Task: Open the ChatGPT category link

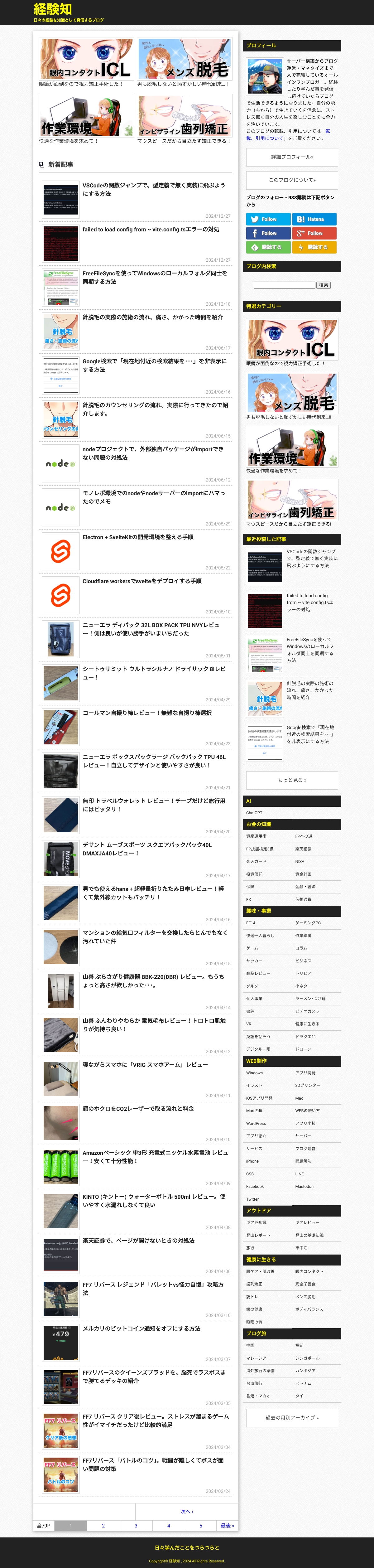Action: coord(254,813)
